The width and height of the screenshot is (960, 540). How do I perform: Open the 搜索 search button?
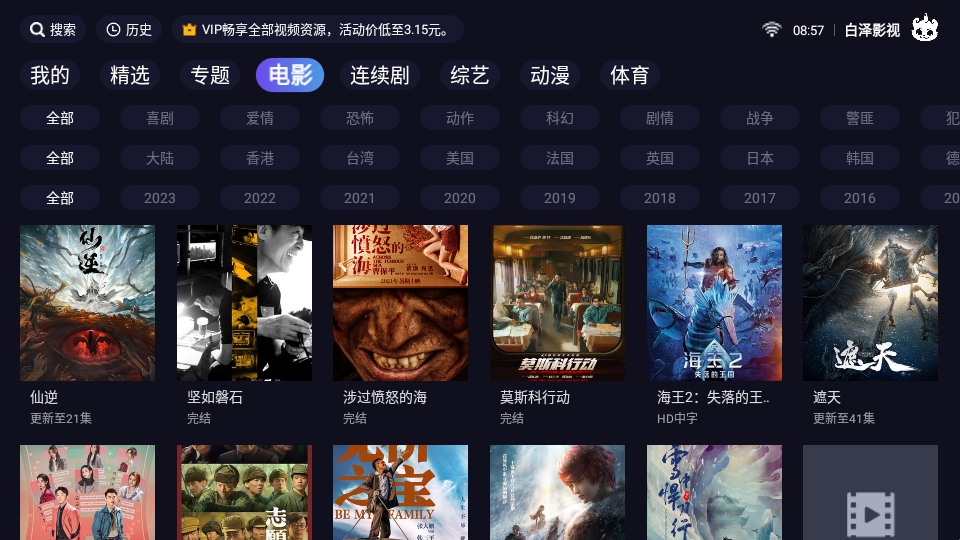click(x=53, y=30)
